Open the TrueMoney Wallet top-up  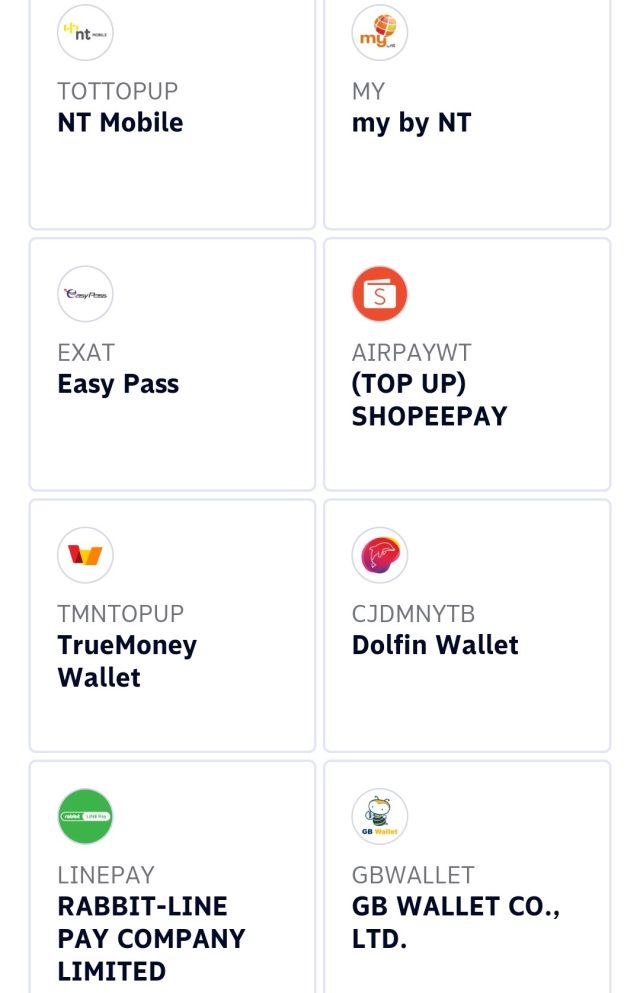pyautogui.click(x=172, y=625)
